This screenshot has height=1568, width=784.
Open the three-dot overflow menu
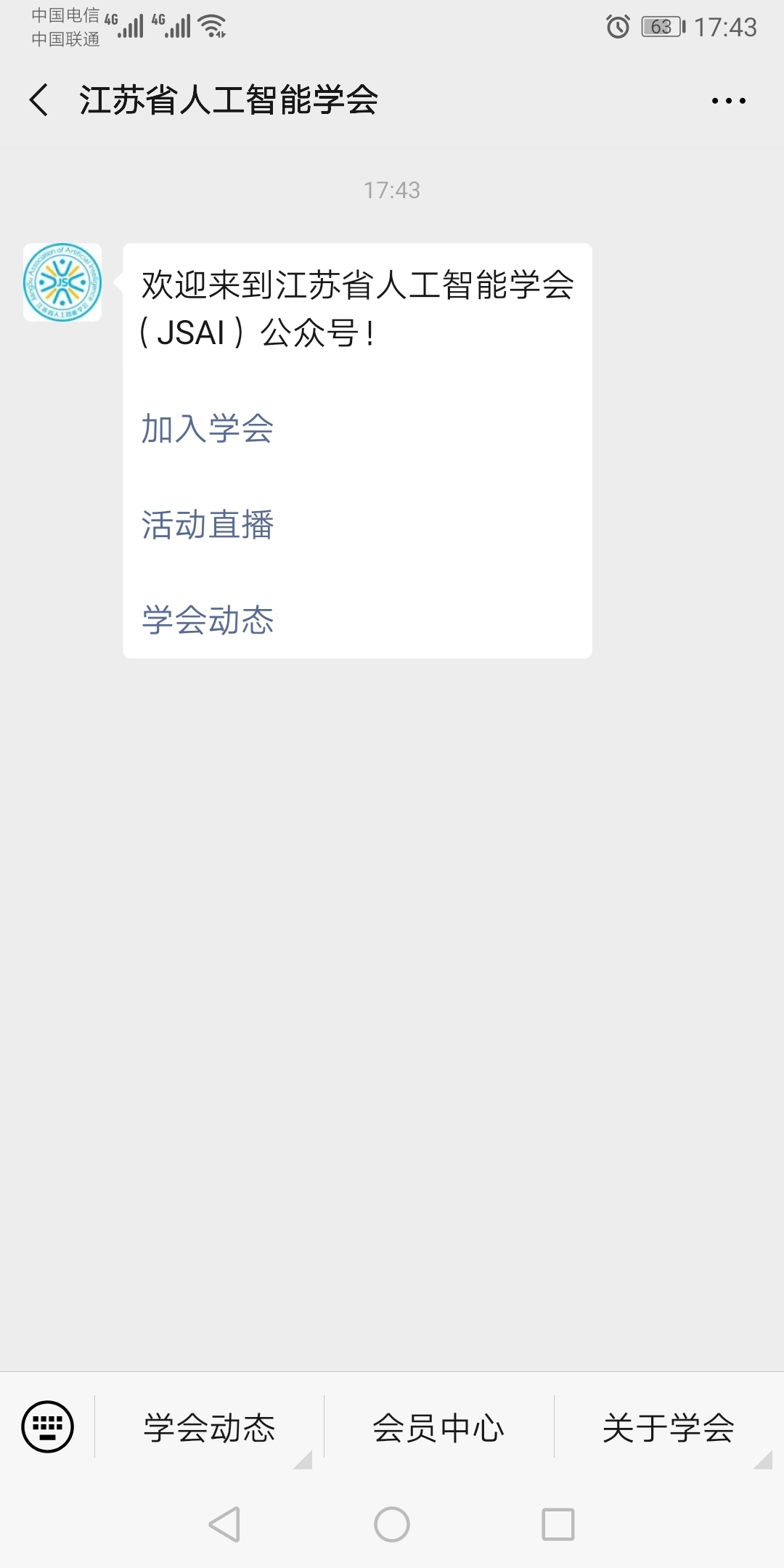click(x=728, y=101)
